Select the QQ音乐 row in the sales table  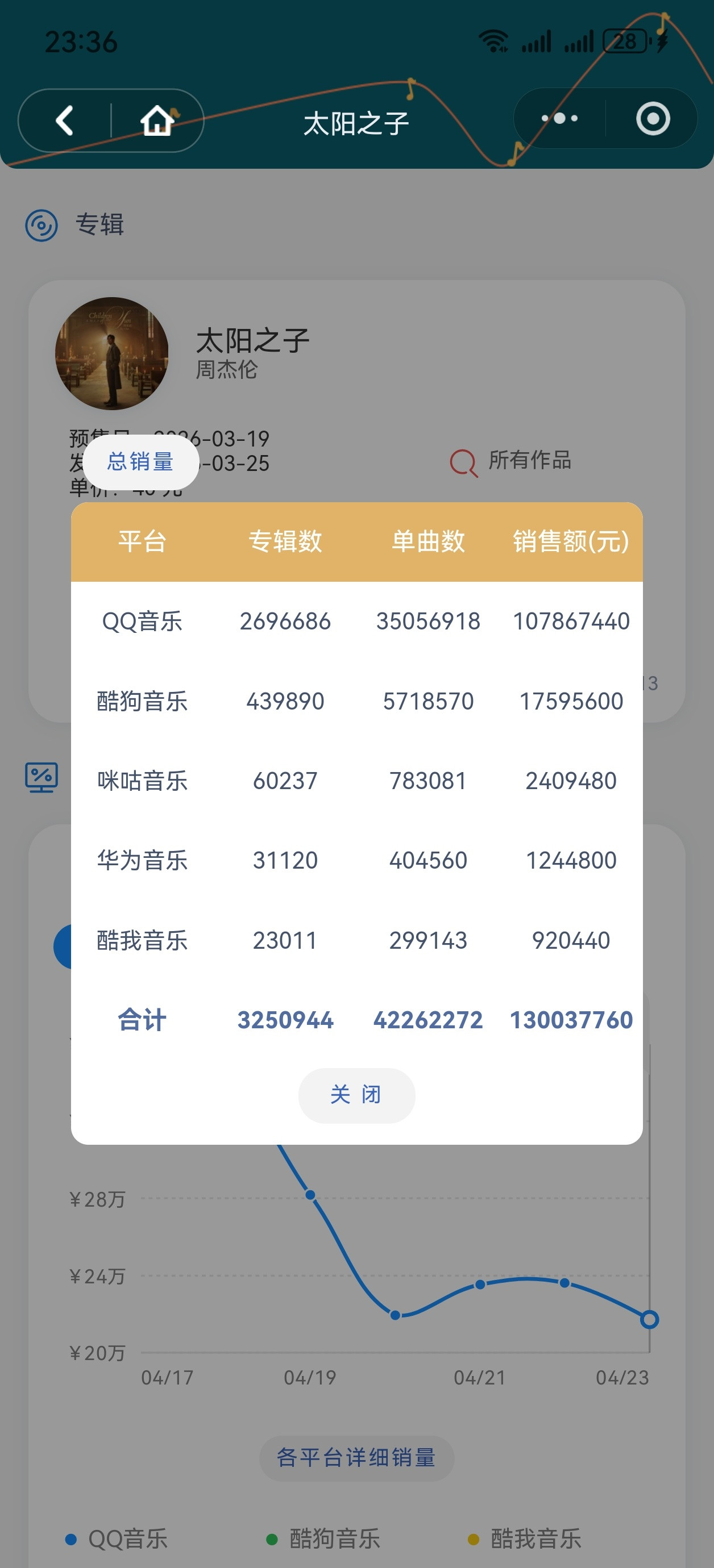click(x=356, y=621)
